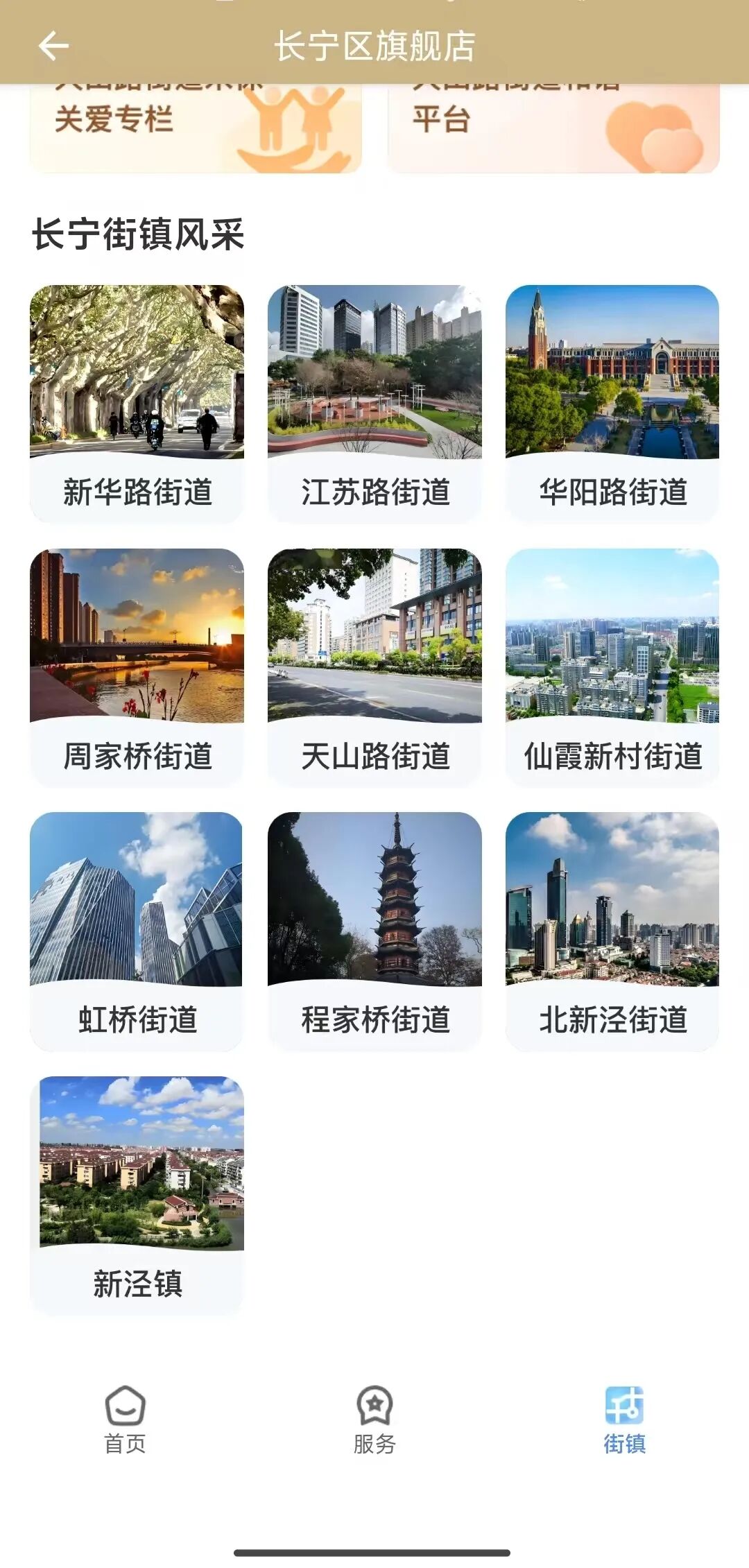The image size is (749, 1568).
Task: Open 仙霞新村街道 tile
Action: point(612,667)
